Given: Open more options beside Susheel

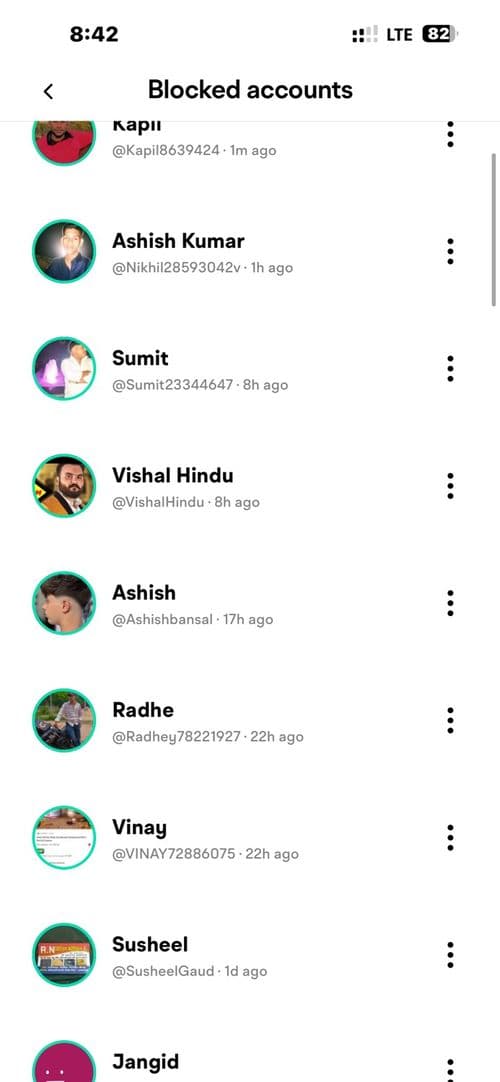Looking at the screenshot, I should (x=450, y=956).
